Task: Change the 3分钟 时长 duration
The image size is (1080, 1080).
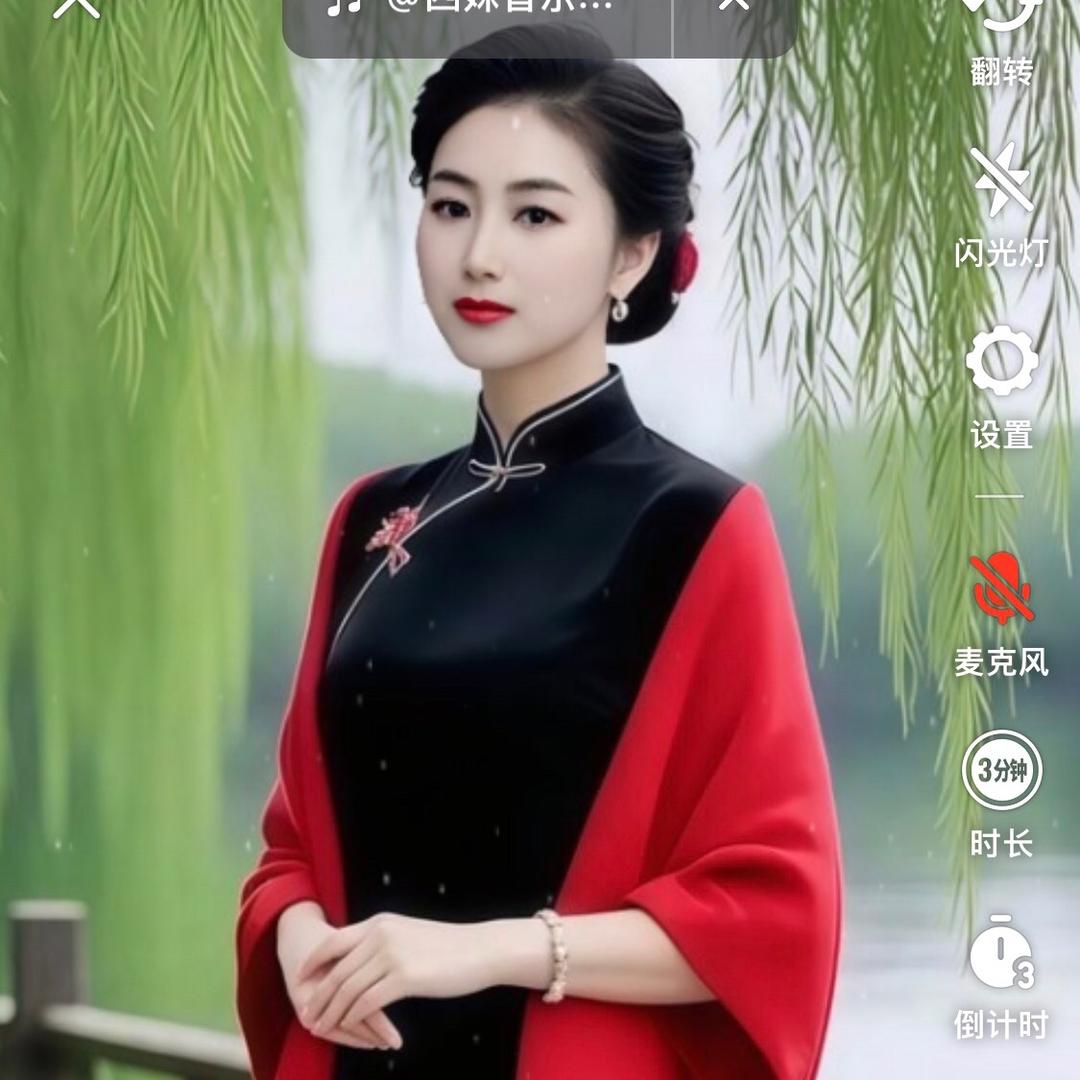Action: click(1001, 794)
